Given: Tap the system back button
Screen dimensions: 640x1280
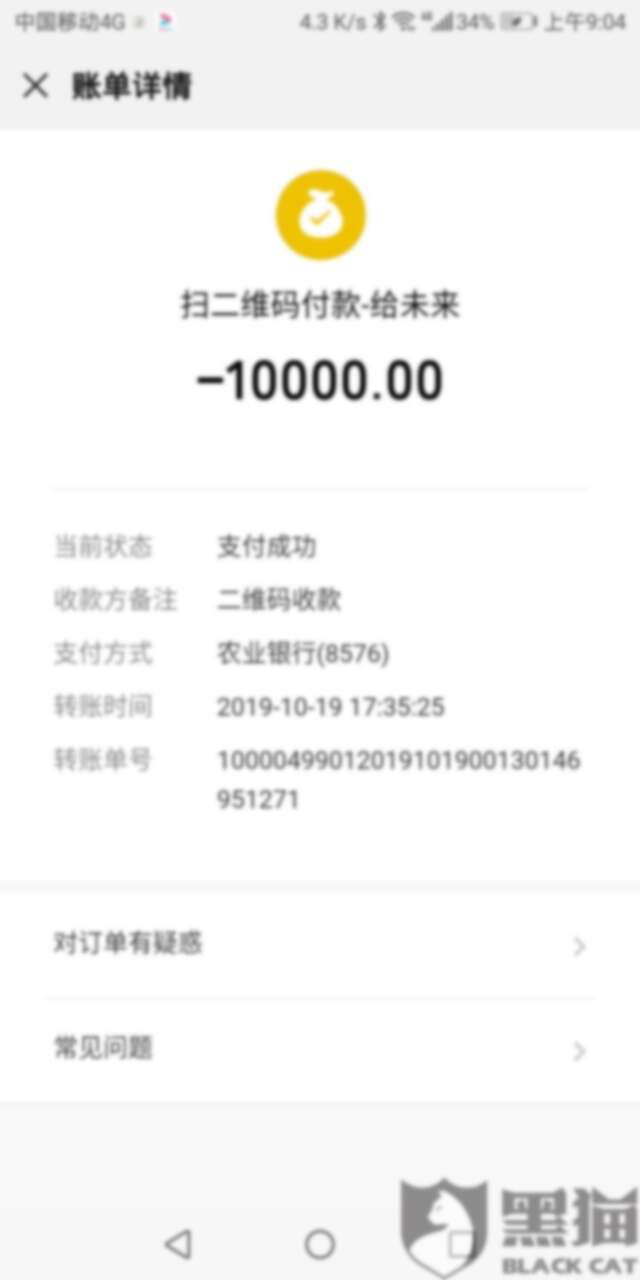Looking at the screenshot, I should [178, 1244].
